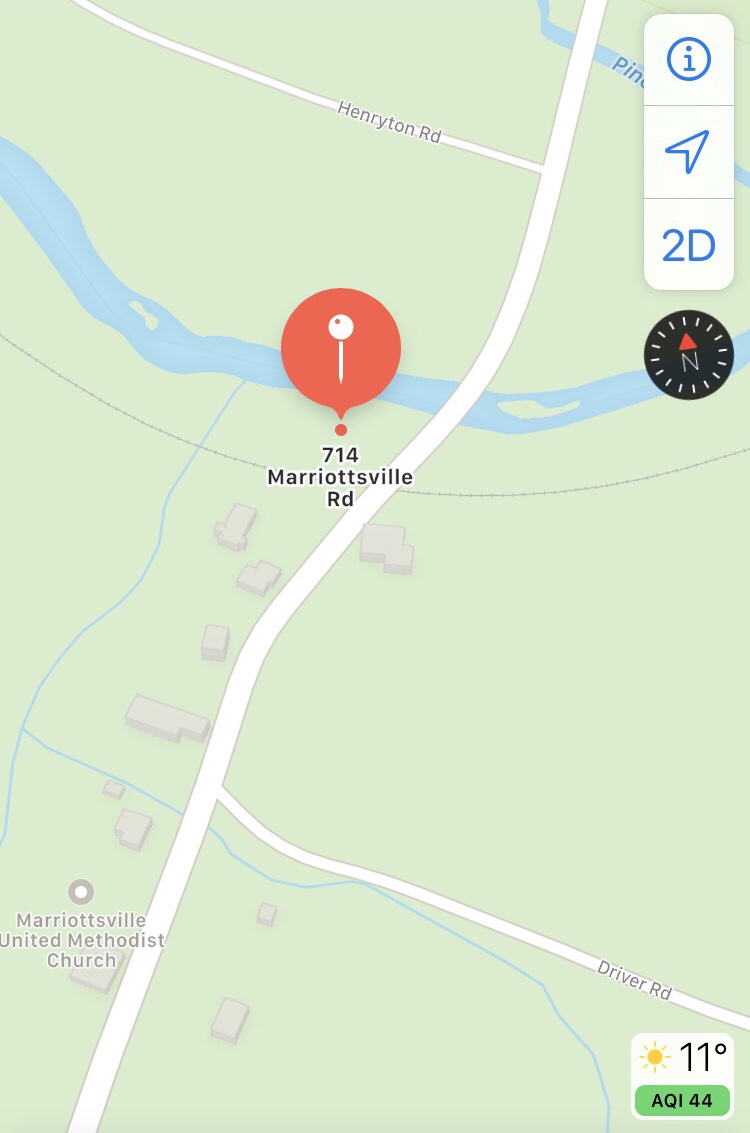Select the 714 Marriottsville Rd pin
The width and height of the screenshot is (750, 1133).
point(341,350)
